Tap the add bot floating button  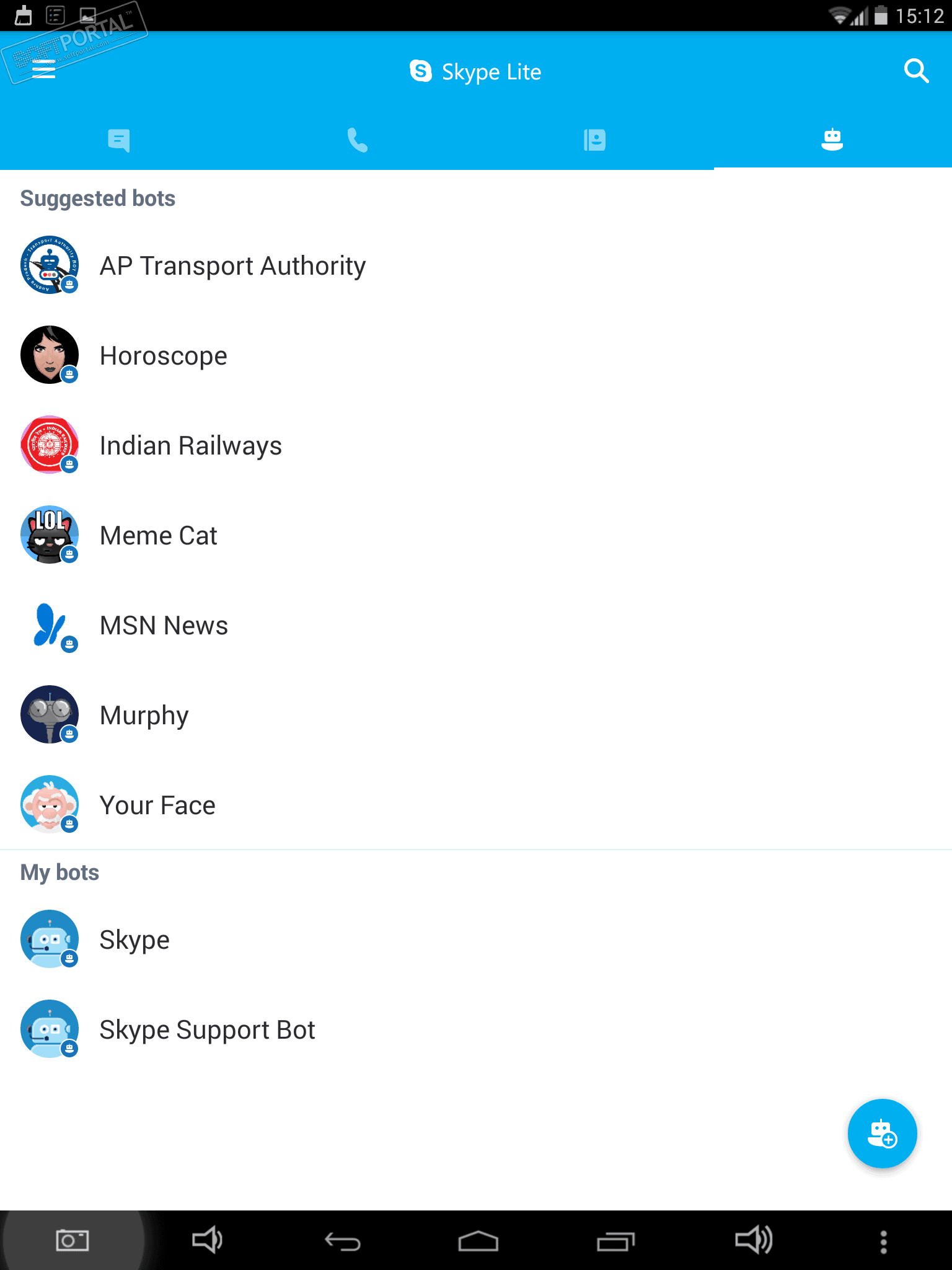(881, 1134)
